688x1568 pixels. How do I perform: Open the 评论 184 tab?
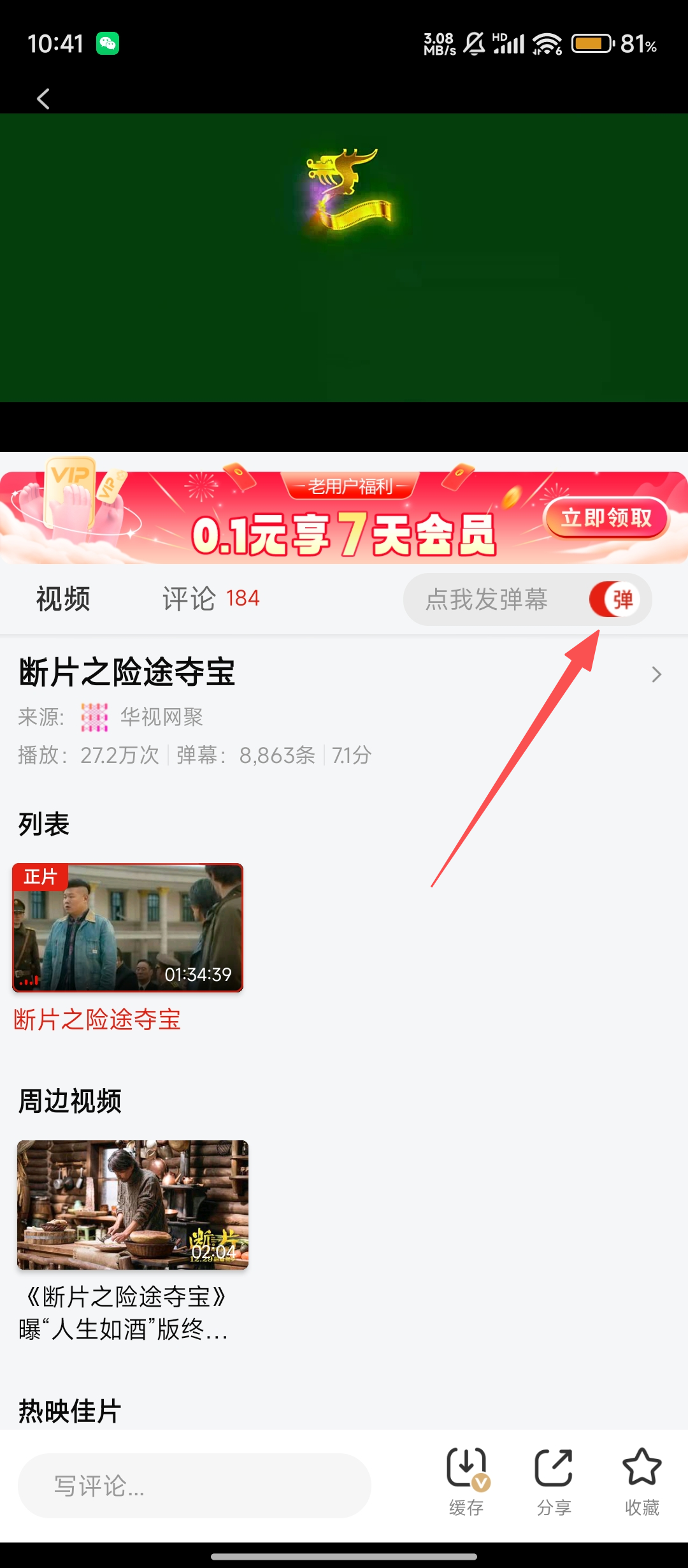[210, 599]
